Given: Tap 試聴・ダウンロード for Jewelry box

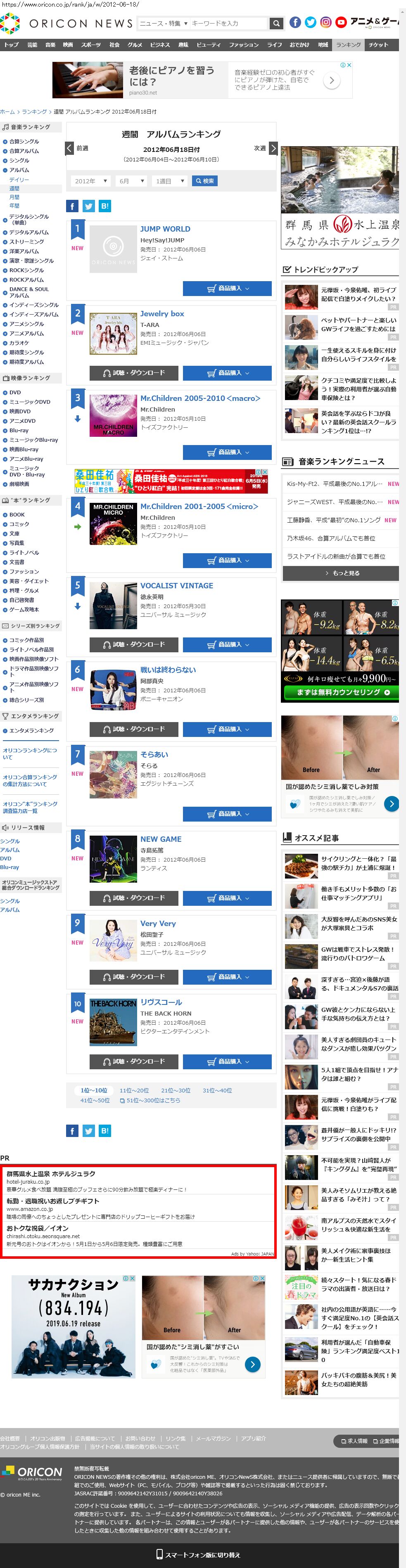Looking at the screenshot, I should pyautogui.click(x=134, y=373).
